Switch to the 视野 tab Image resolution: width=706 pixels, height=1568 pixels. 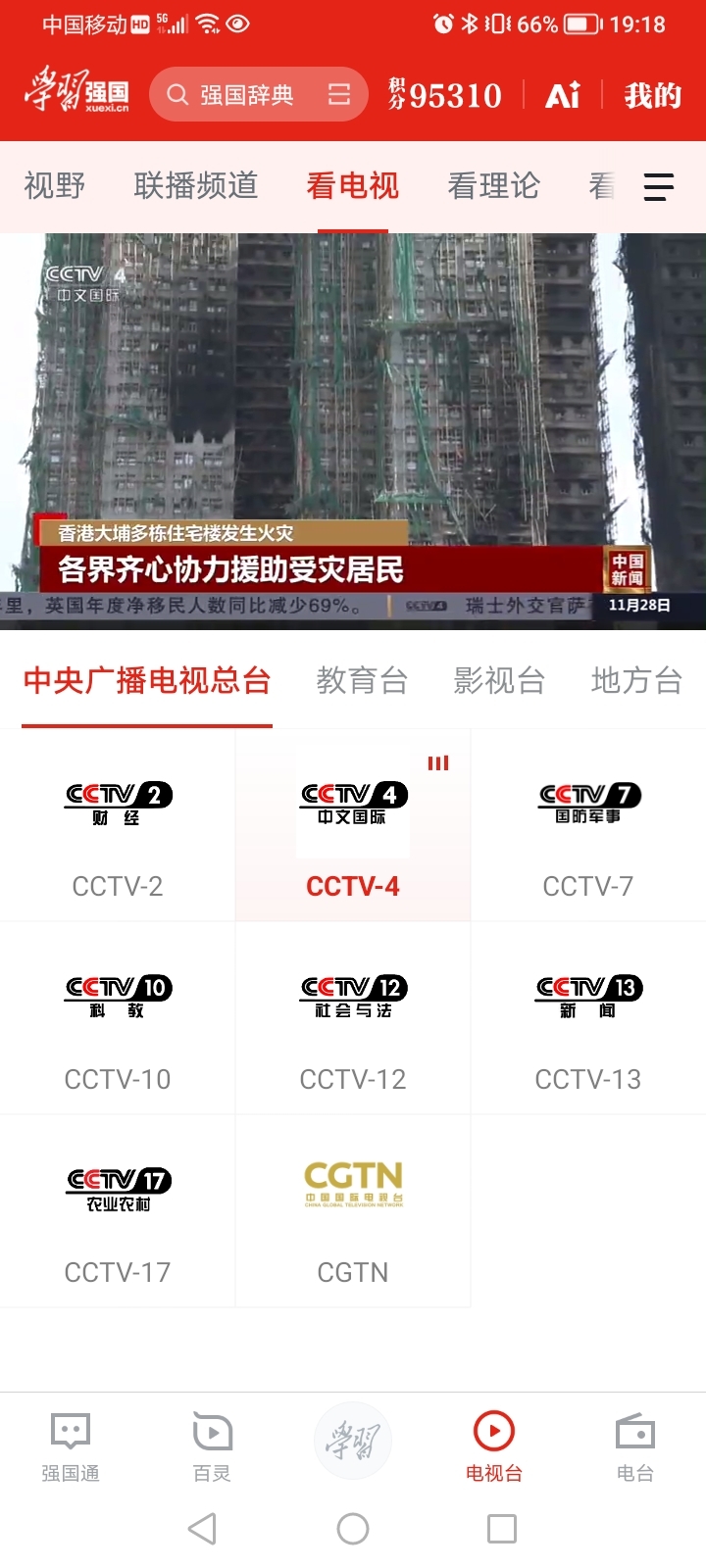[x=55, y=185]
